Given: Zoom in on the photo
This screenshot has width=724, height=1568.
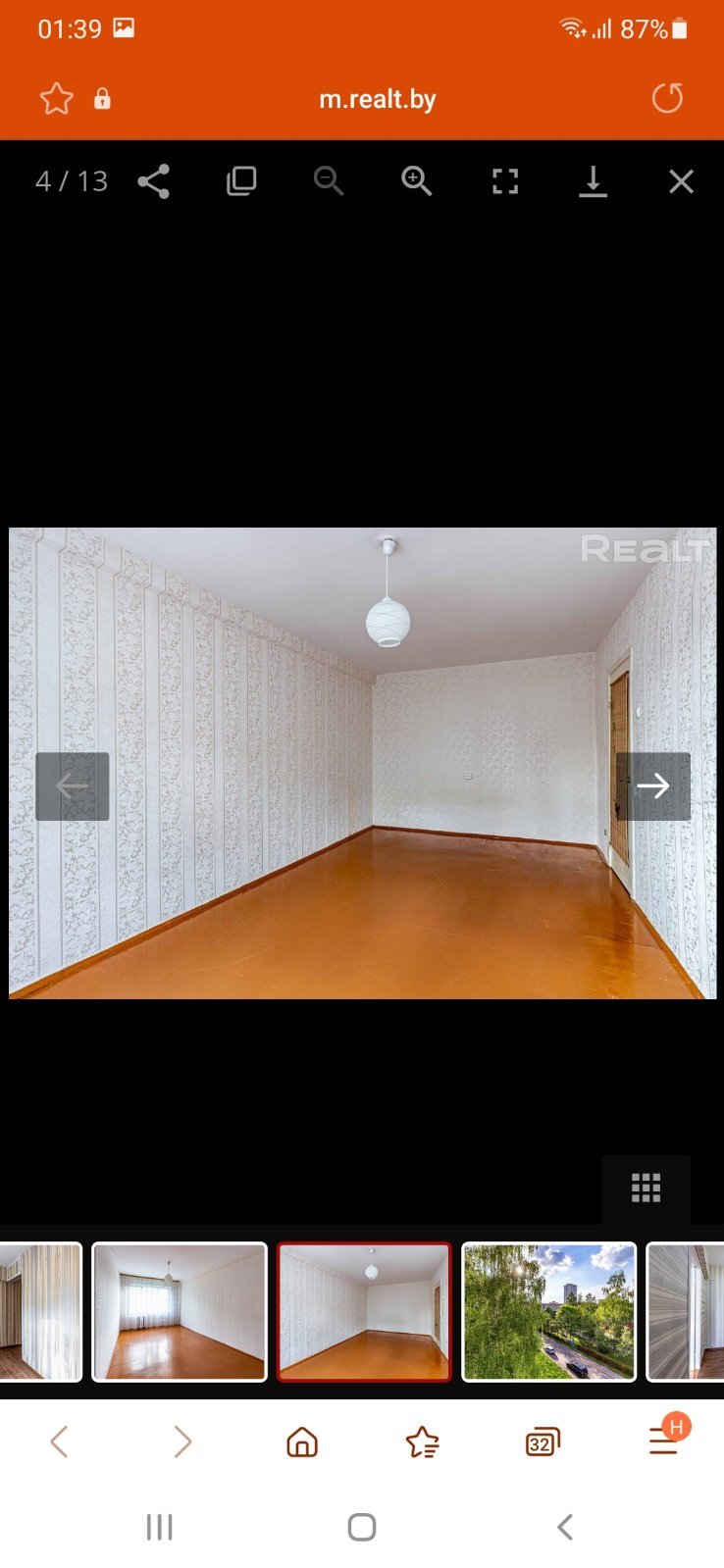Looking at the screenshot, I should (x=417, y=181).
